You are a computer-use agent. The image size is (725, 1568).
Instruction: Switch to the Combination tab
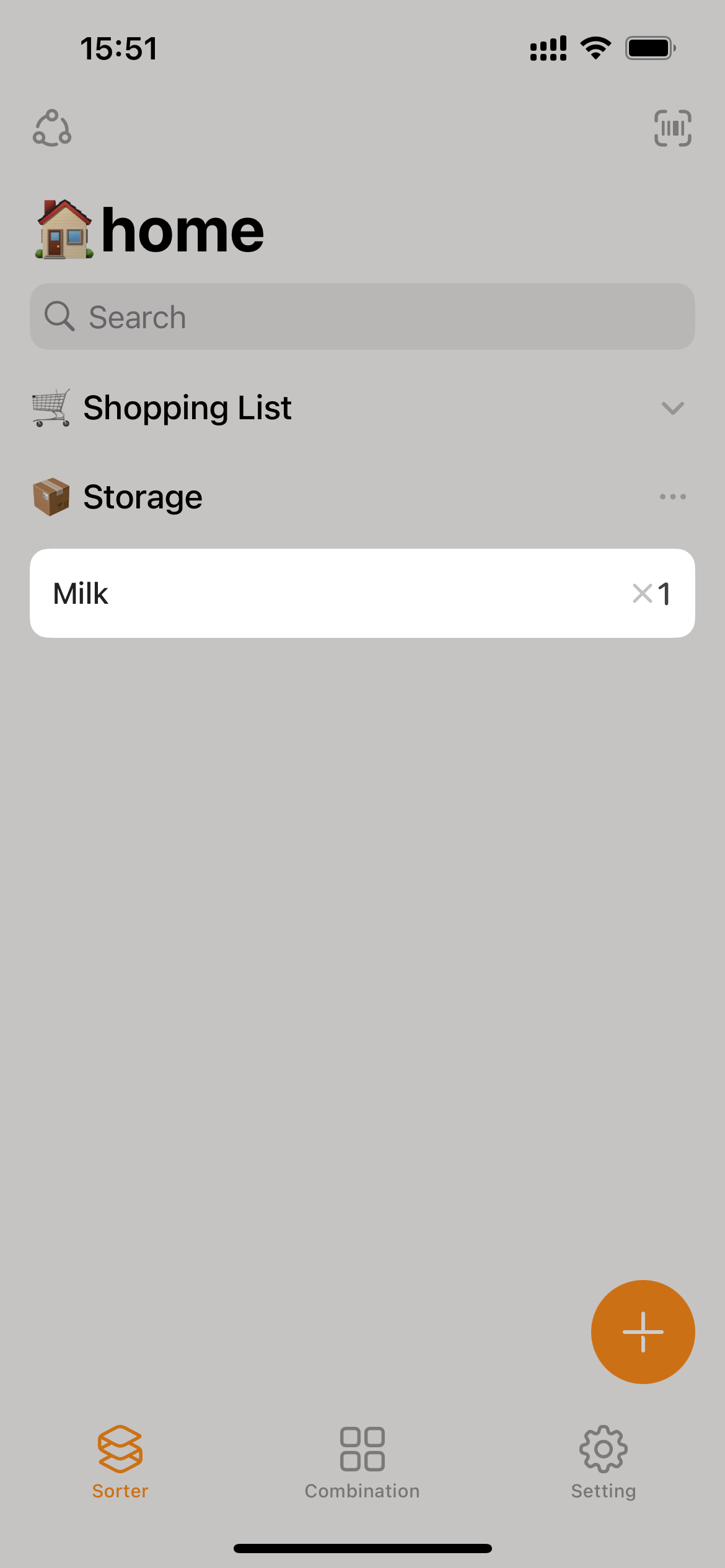[x=362, y=1463]
